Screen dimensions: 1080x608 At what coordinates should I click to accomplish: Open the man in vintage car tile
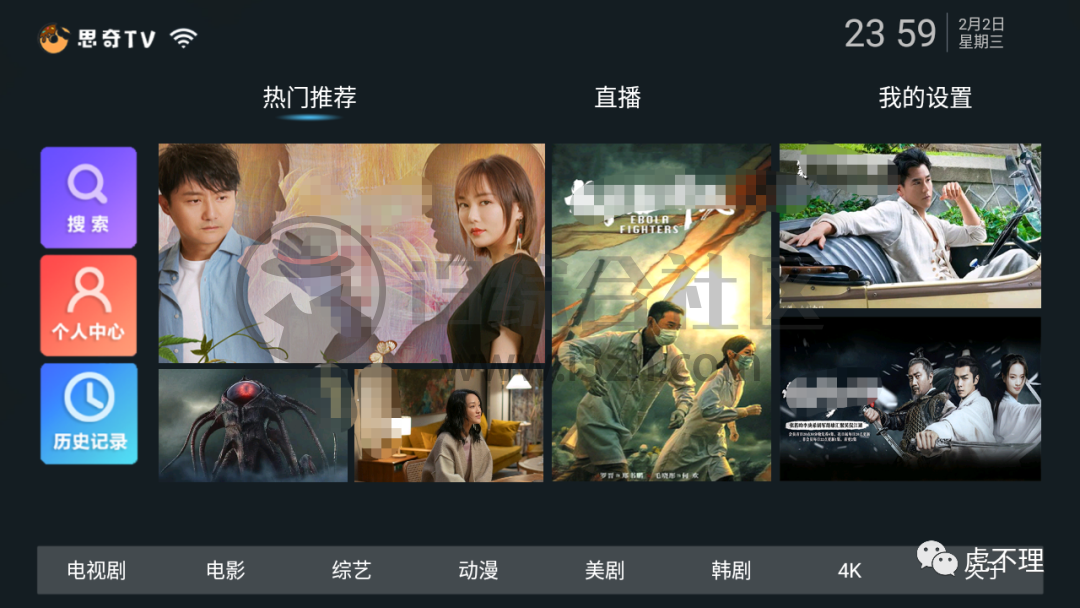coord(910,225)
